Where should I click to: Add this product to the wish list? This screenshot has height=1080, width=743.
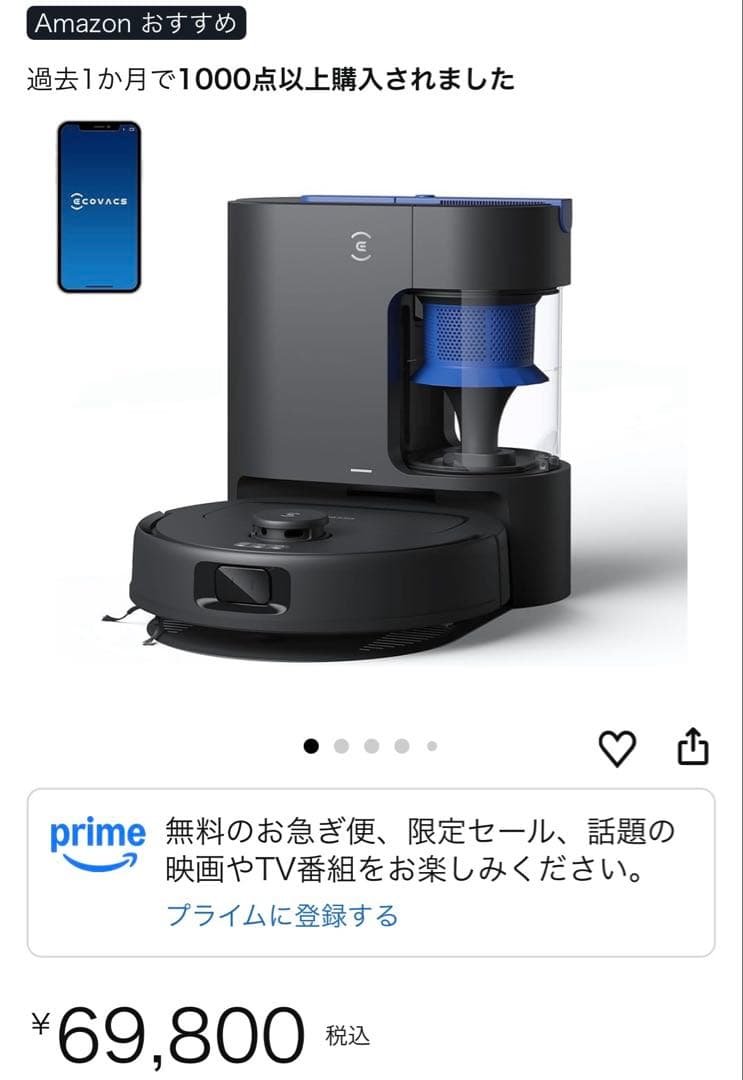click(617, 747)
